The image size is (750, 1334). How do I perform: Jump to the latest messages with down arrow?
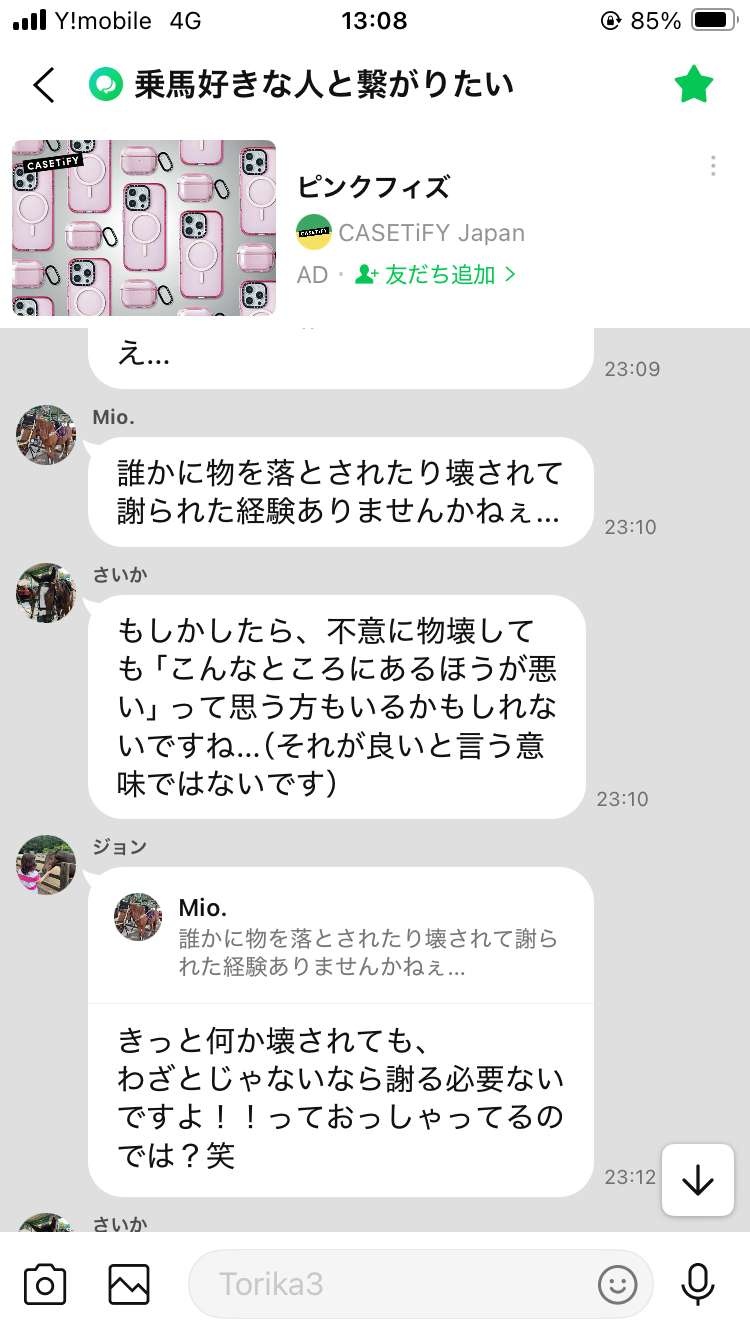697,1181
